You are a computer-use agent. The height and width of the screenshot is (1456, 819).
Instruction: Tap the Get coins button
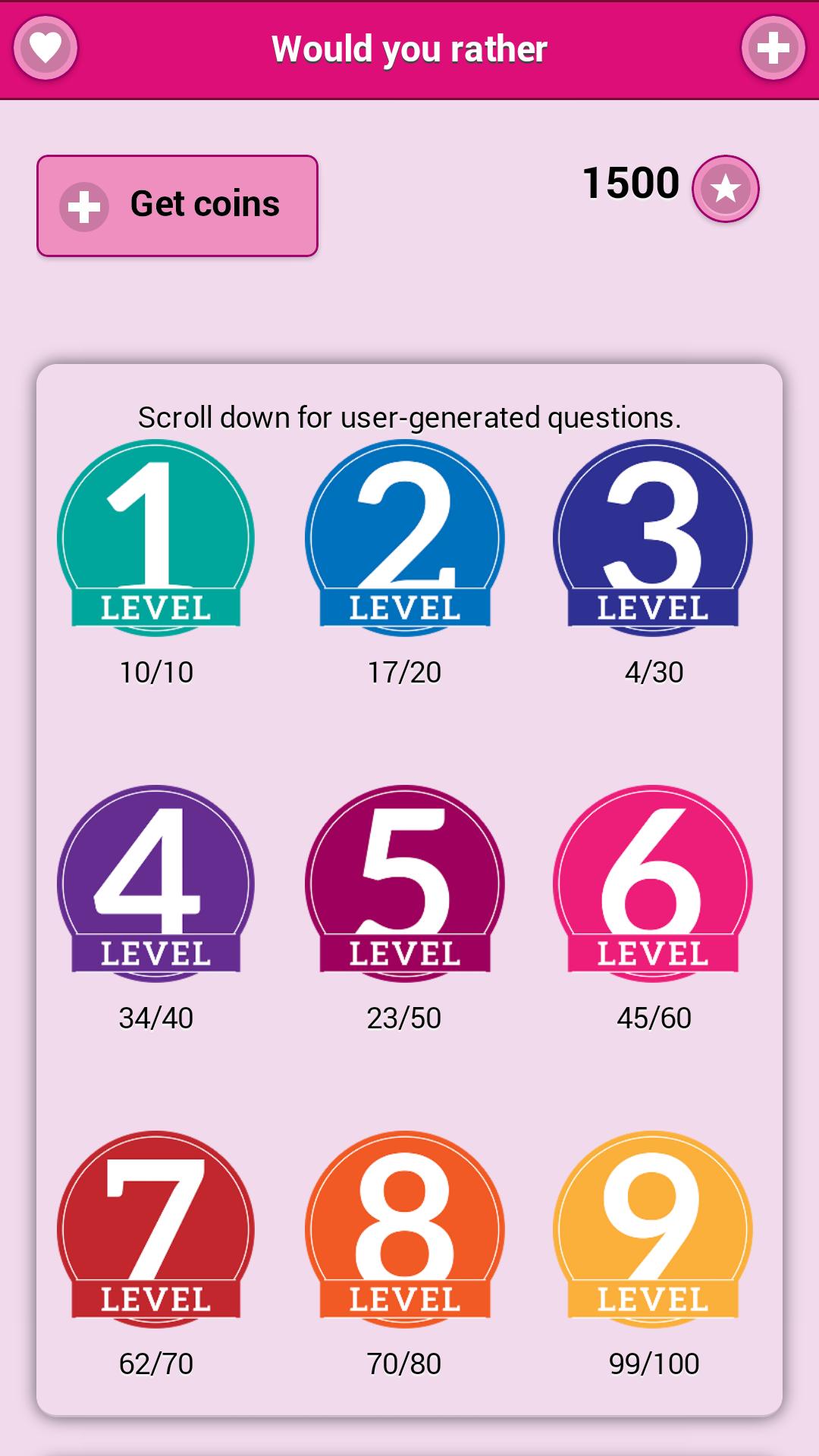[177, 206]
